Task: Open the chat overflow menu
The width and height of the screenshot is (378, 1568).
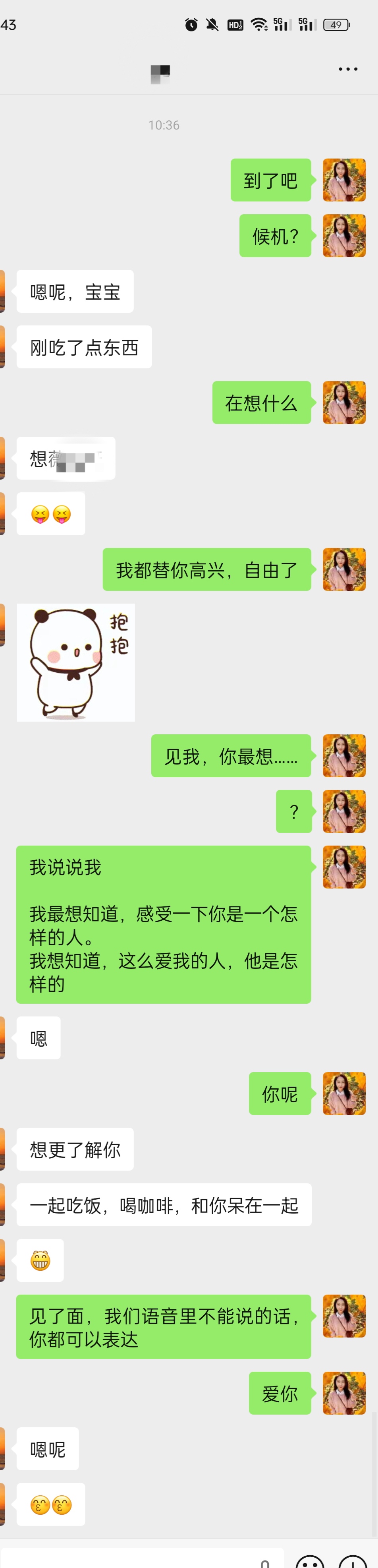Action: point(347,70)
